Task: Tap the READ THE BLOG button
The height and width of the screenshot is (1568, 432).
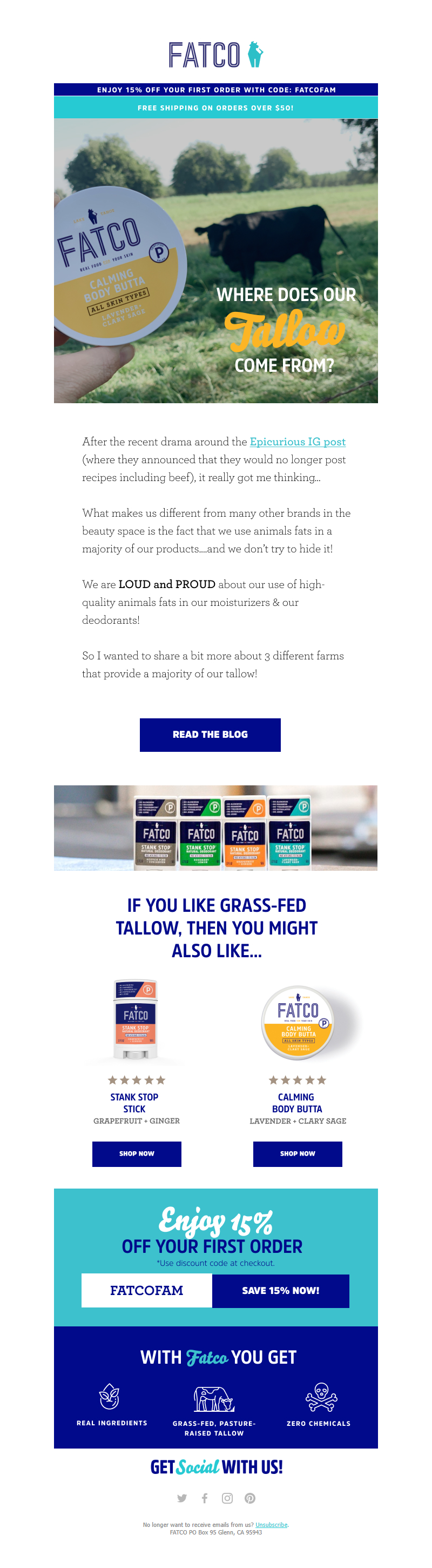Action: 210,734
